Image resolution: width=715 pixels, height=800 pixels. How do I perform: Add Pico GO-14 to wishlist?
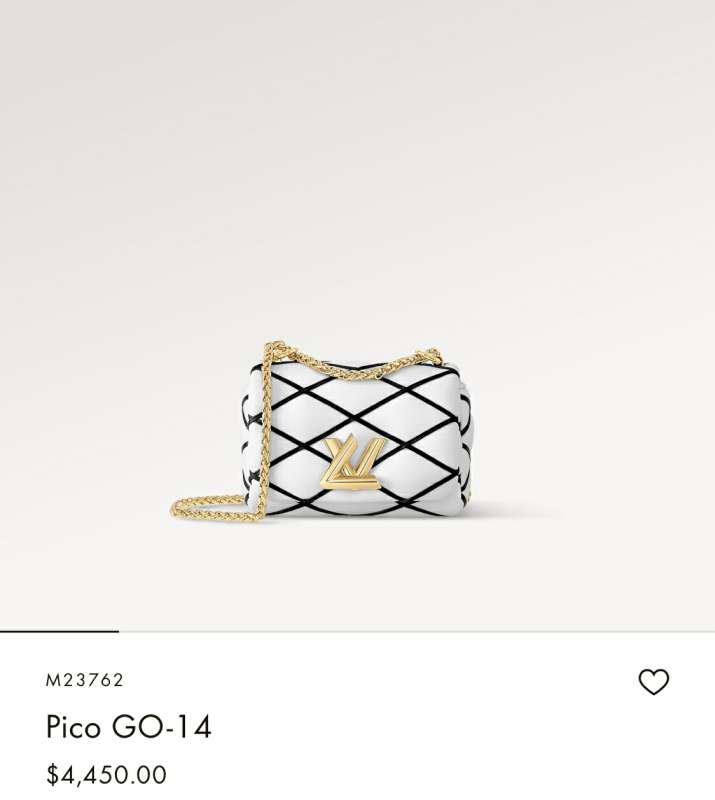653,682
